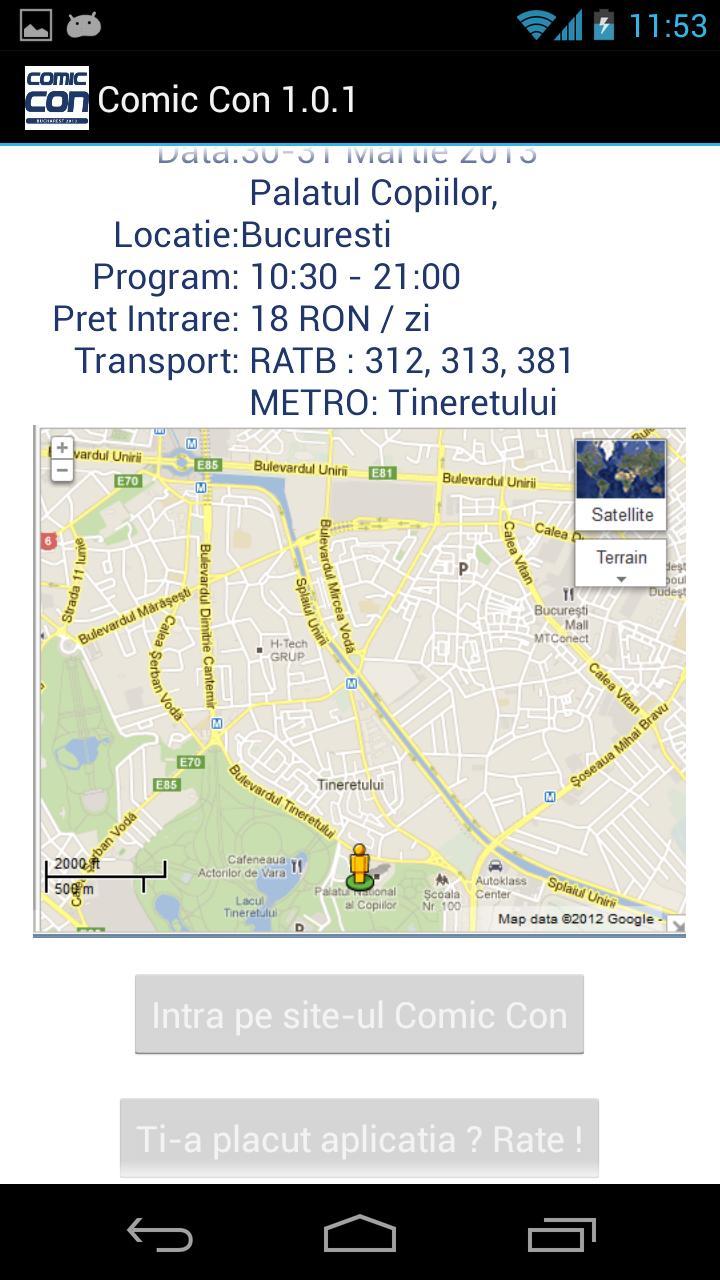Screen dimensions: 720x1280
Task: Tap the yellow pin at Palatul Copiilor
Action: 359,867
